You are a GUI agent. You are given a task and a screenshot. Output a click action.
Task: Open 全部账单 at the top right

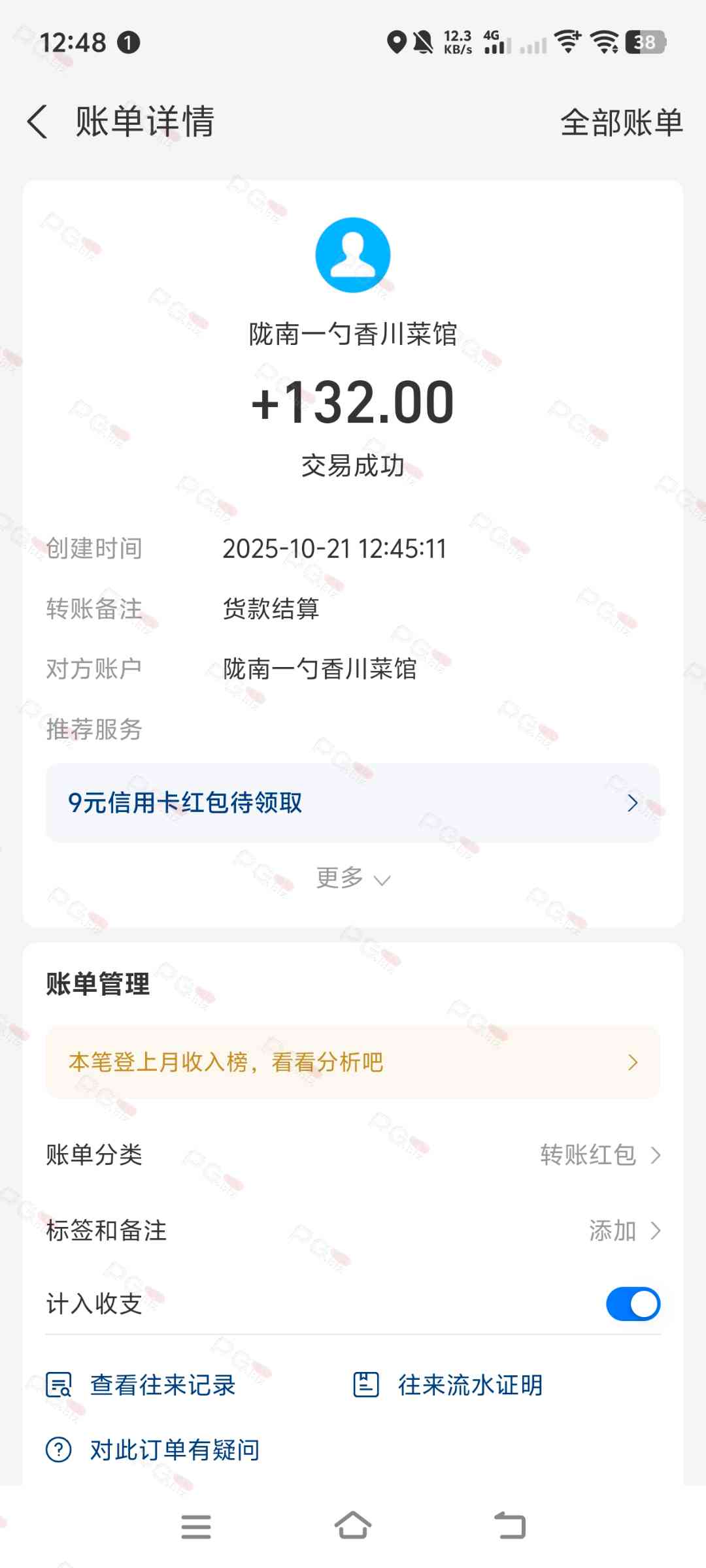(621, 122)
